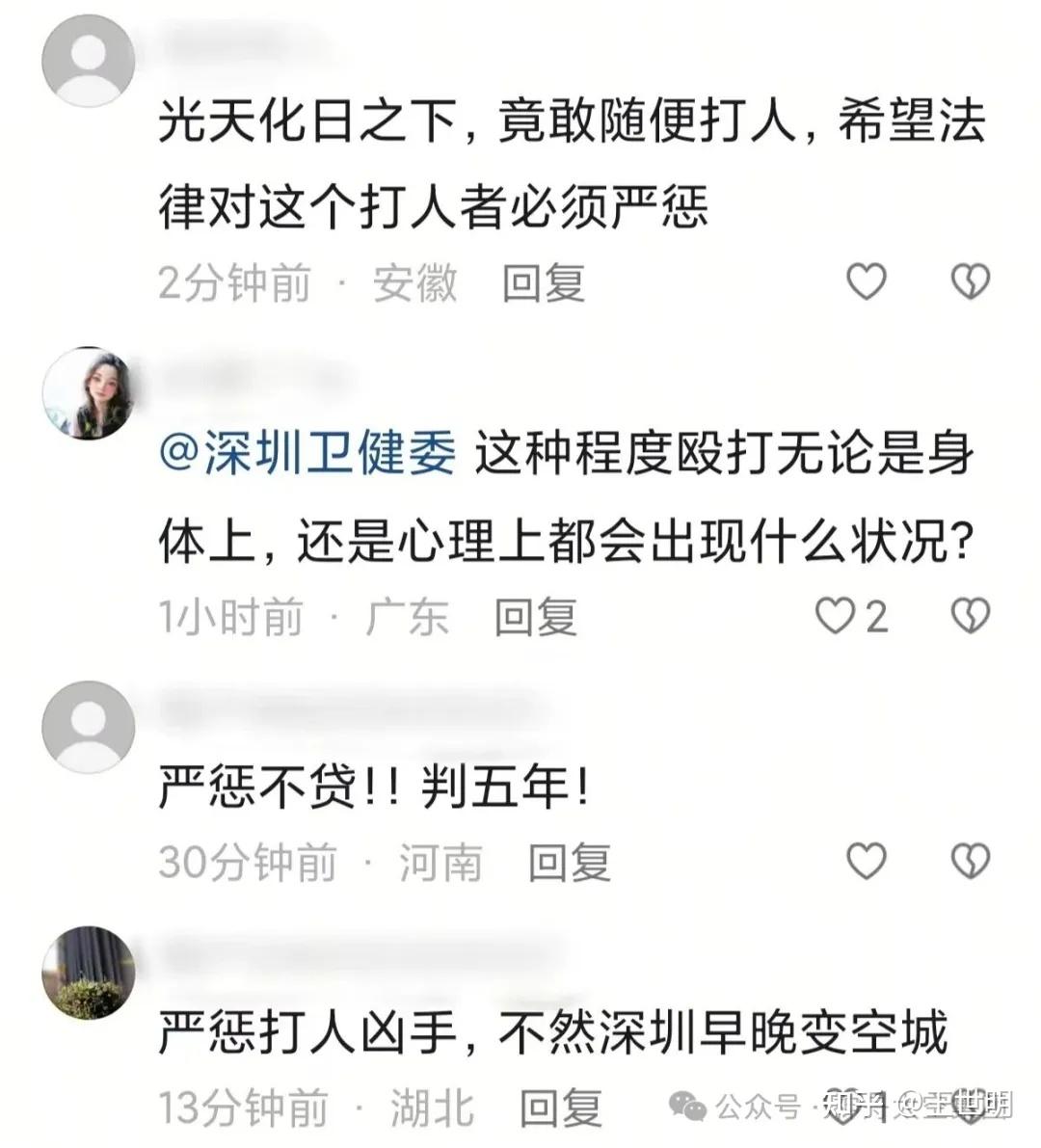1041x1148 pixels.
Task: Dislike the Henan comment
Action: 970,859
